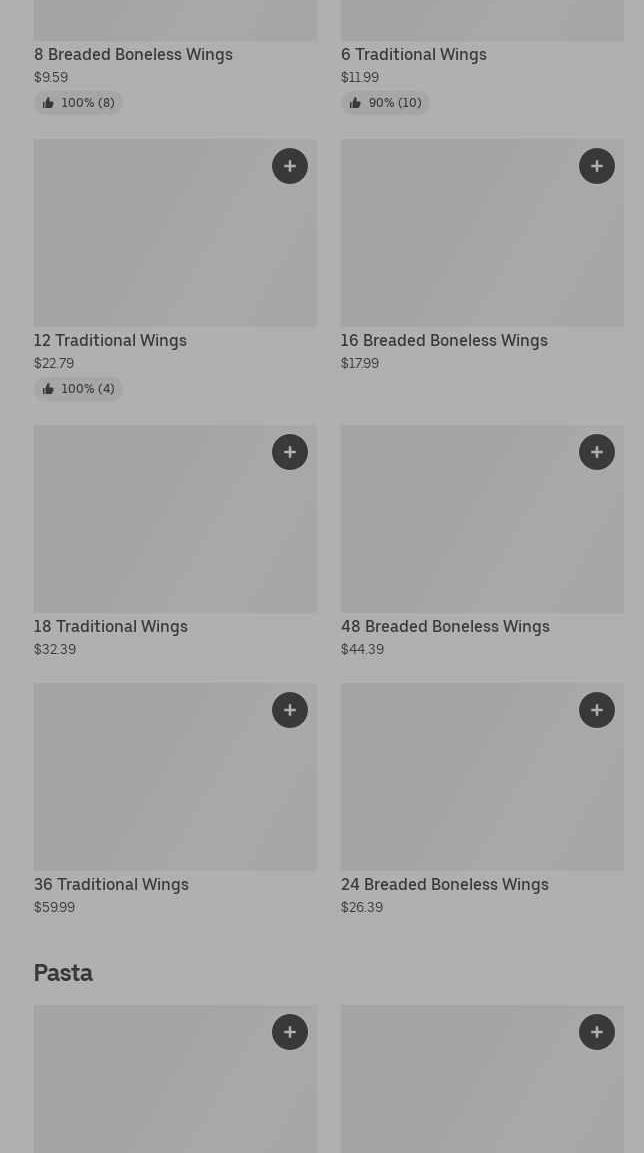Image resolution: width=644 pixels, height=1153 pixels.
Task: Open 6 Traditional Wings item
Action: pos(482,57)
